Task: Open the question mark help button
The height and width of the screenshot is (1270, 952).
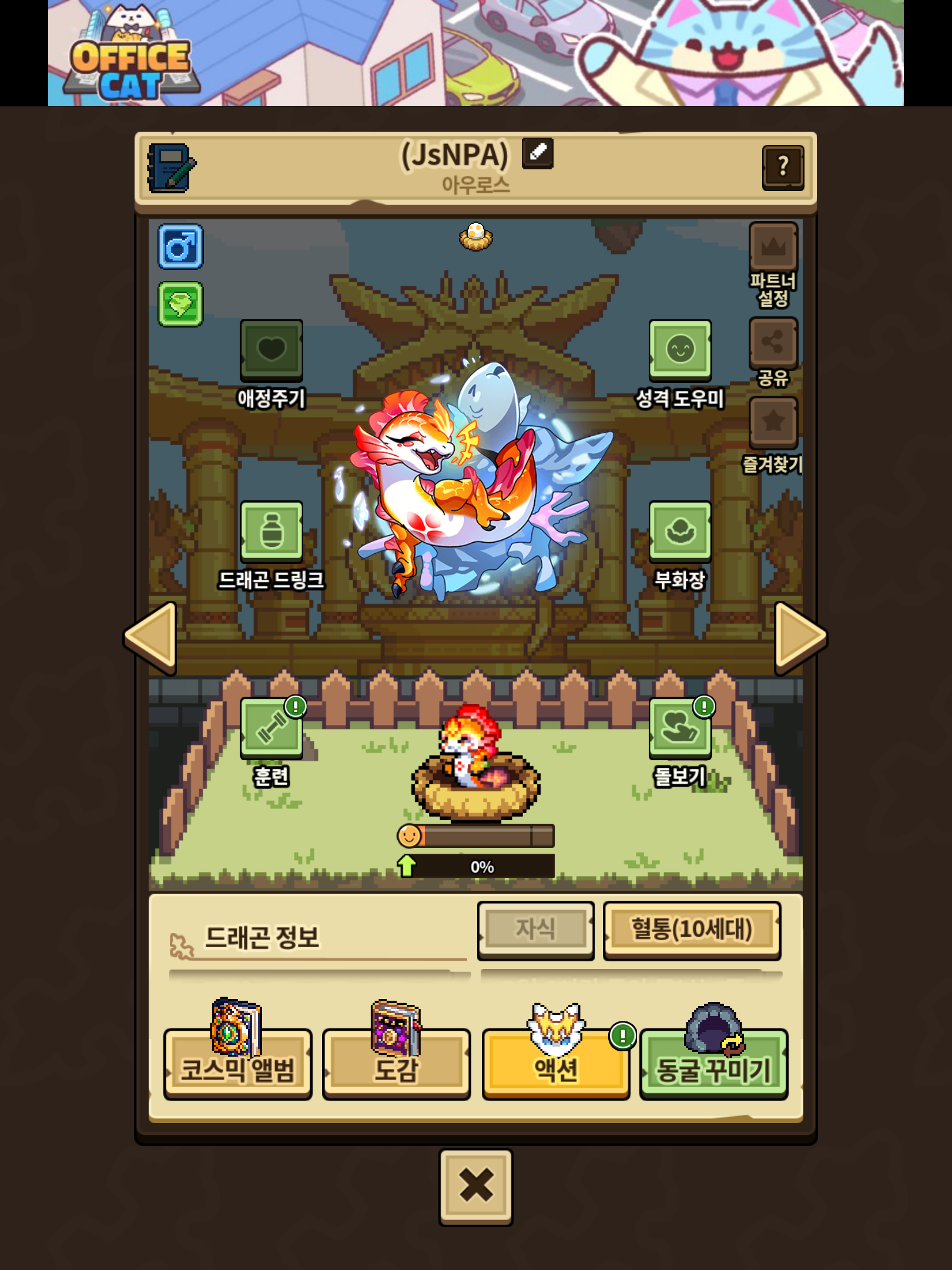Action: tap(782, 168)
